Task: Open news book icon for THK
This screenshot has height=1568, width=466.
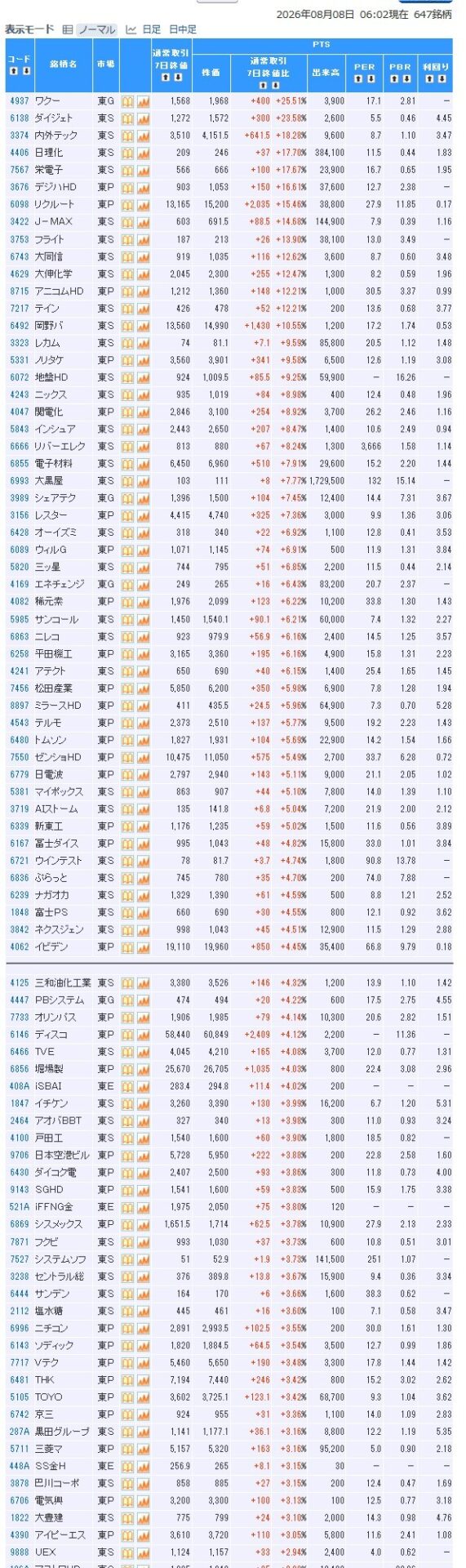Action: [127, 1380]
